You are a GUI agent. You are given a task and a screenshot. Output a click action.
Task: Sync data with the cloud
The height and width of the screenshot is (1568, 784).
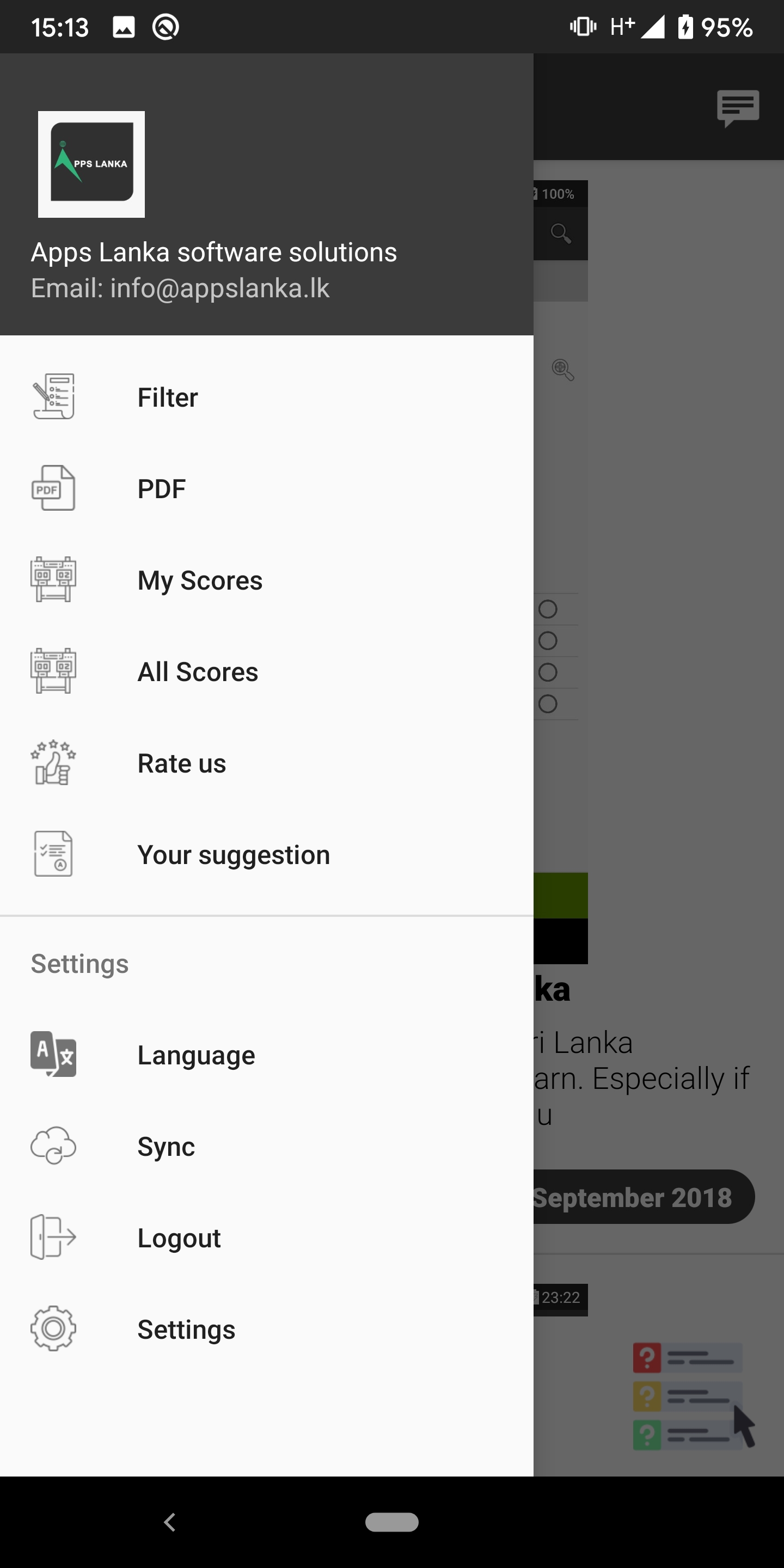tap(166, 1146)
